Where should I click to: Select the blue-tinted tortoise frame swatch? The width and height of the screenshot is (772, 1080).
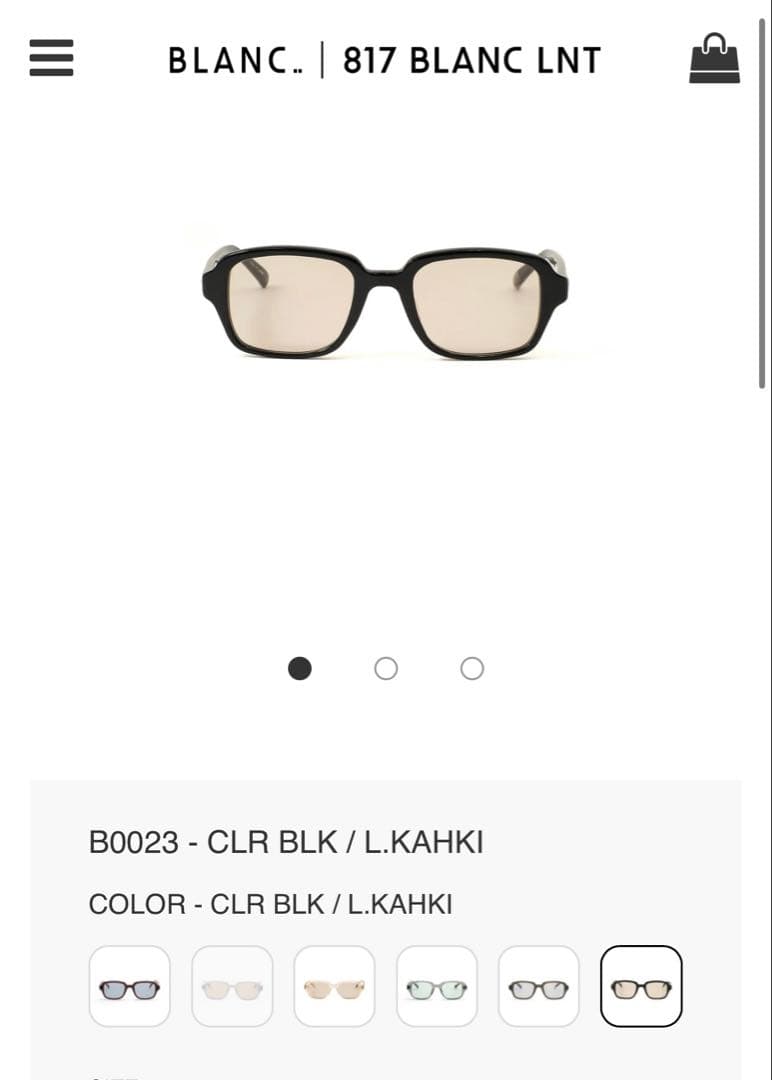pyautogui.click(x=130, y=985)
